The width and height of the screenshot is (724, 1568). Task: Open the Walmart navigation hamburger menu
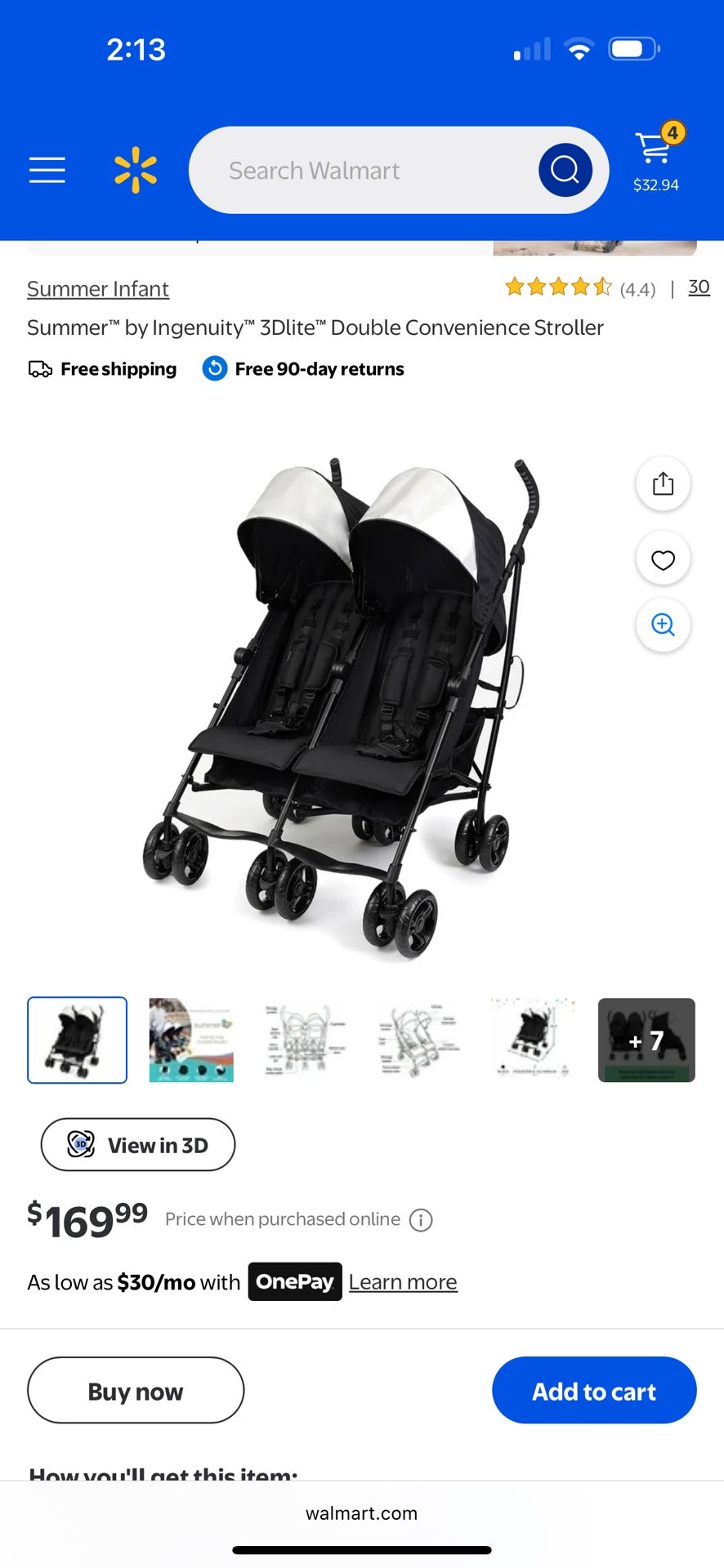pos(47,170)
